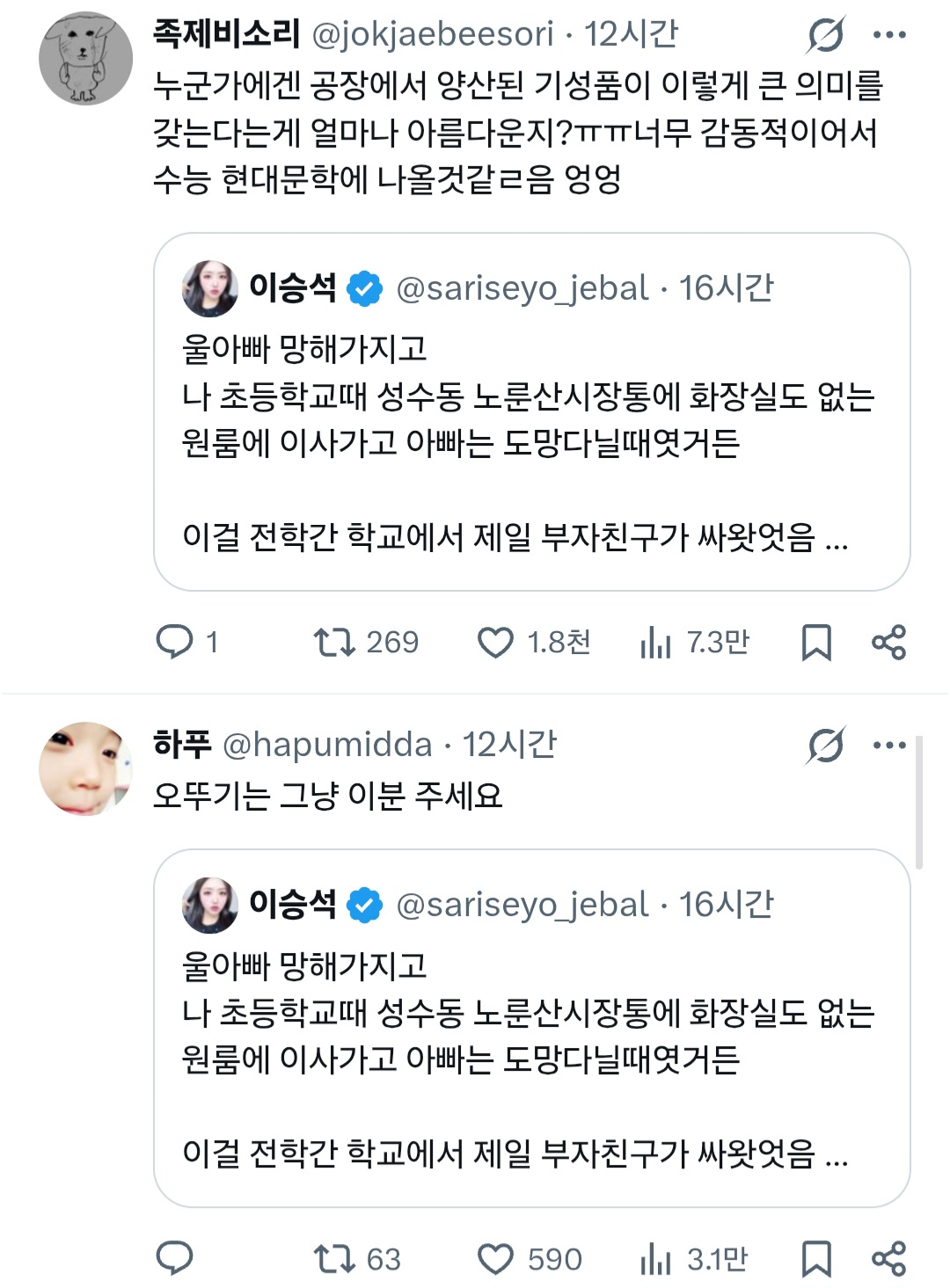Reply to jokjaebeesori's tweet
The width and height of the screenshot is (950, 1288).
(176, 643)
